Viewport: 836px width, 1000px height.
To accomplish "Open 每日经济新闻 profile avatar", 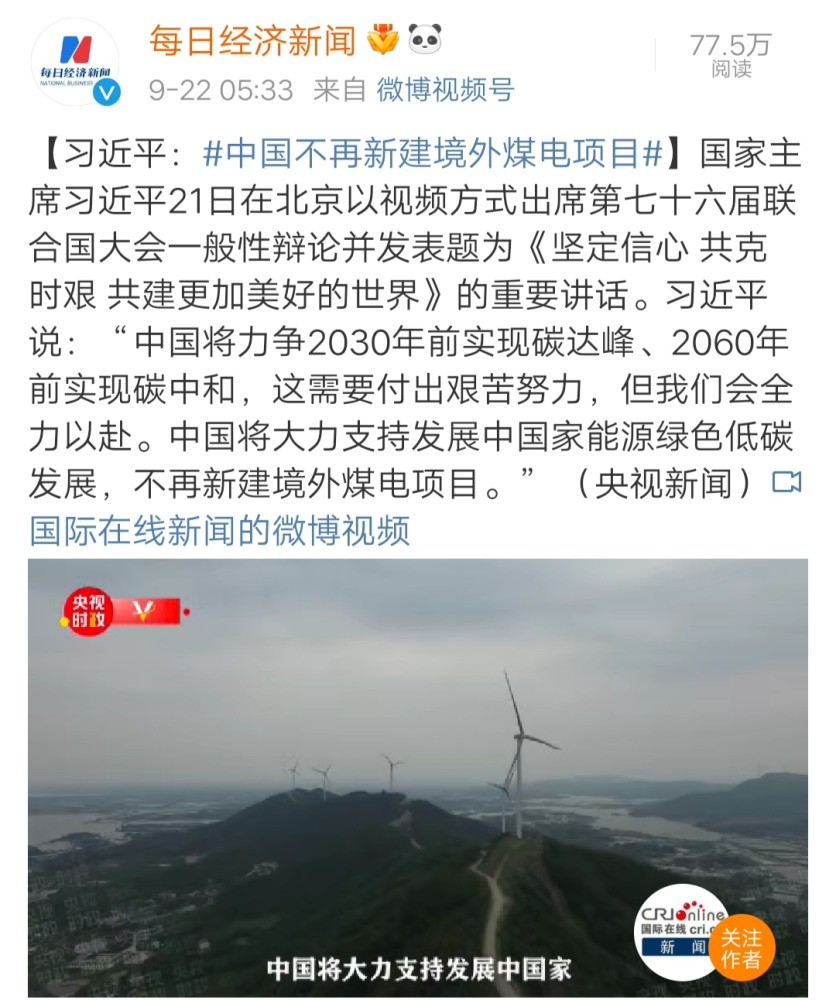I will click(75, 62).
